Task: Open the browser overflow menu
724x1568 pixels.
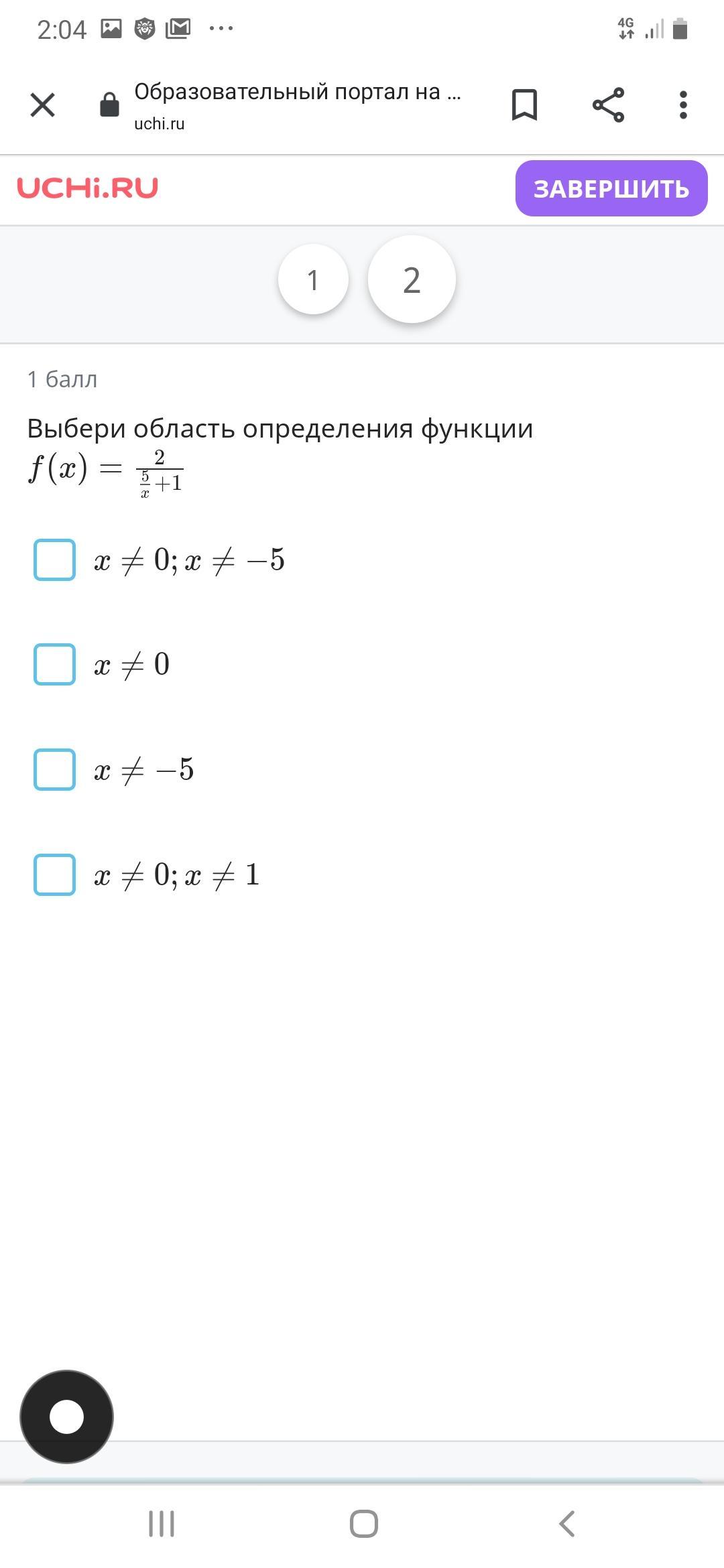Action: coord(683,105)
